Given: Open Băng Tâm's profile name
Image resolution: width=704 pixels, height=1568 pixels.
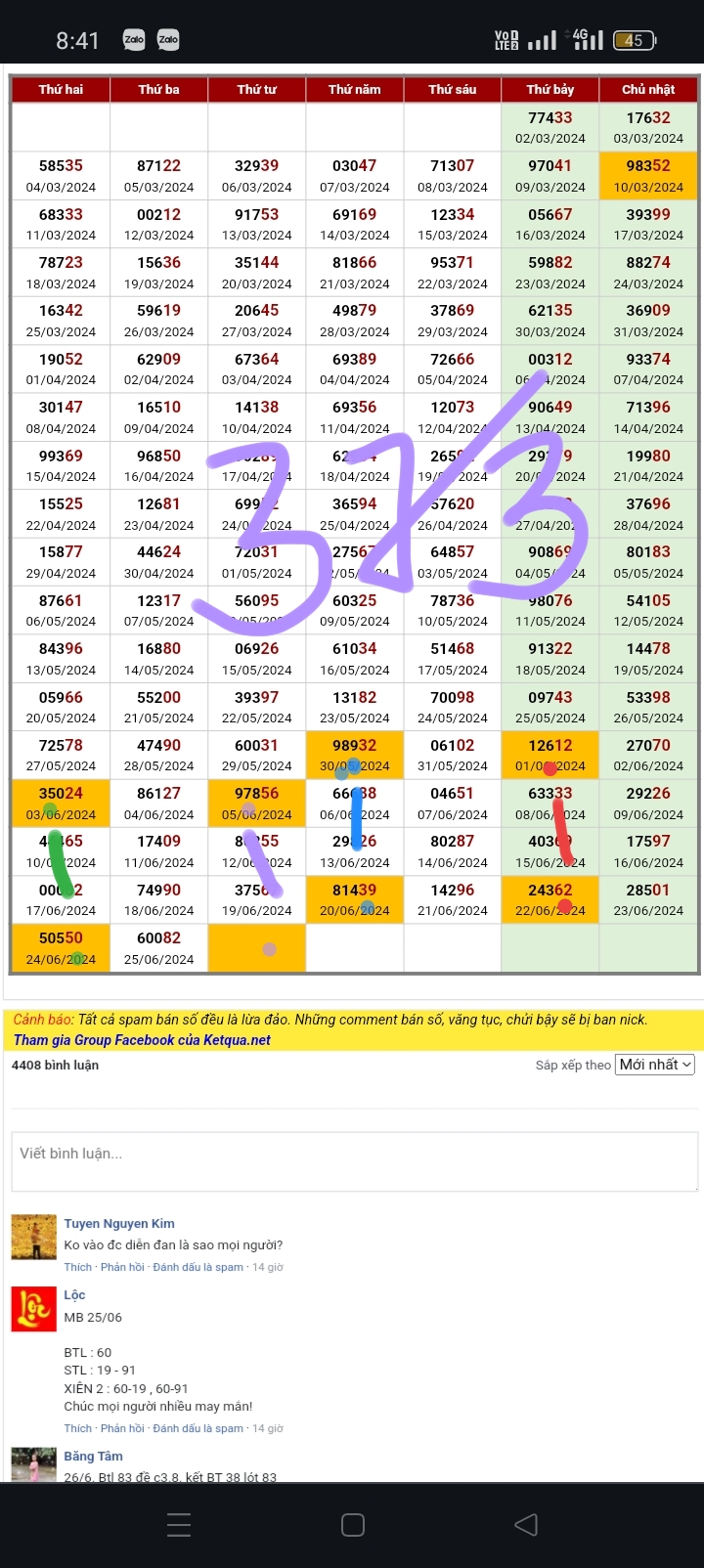Looking at the screenshot, I should pyautogui.click(x=94, y=1457).
